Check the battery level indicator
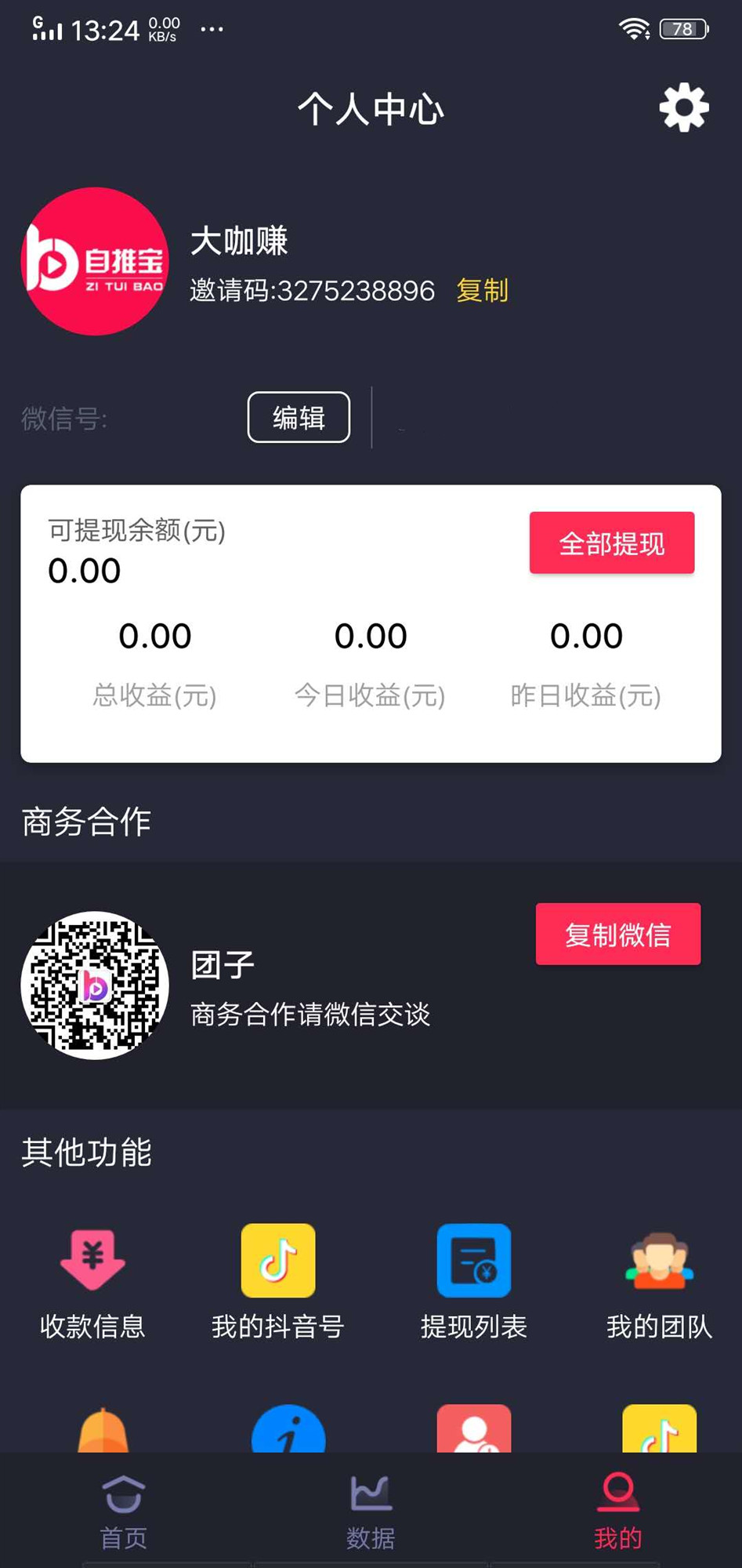Viewport: 742px width, 1568px height. click(681, 28)
